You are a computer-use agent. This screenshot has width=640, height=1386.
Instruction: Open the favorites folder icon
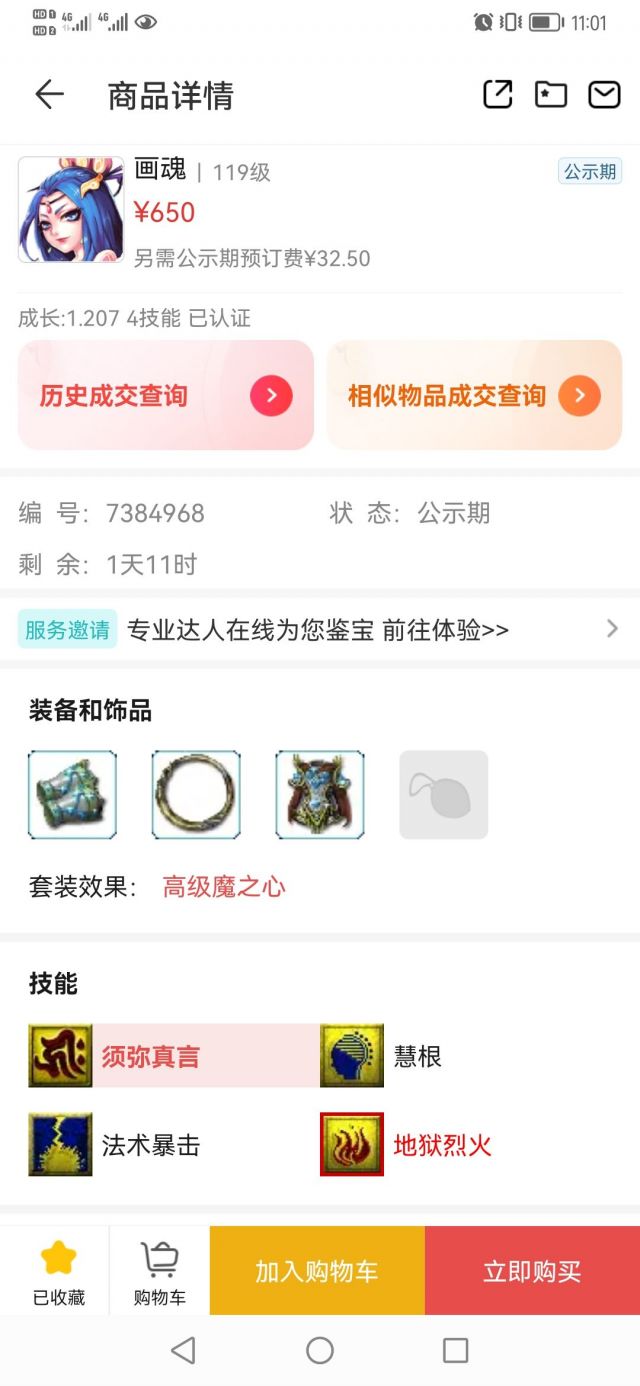pyautogui.click(x=551, y=95)
